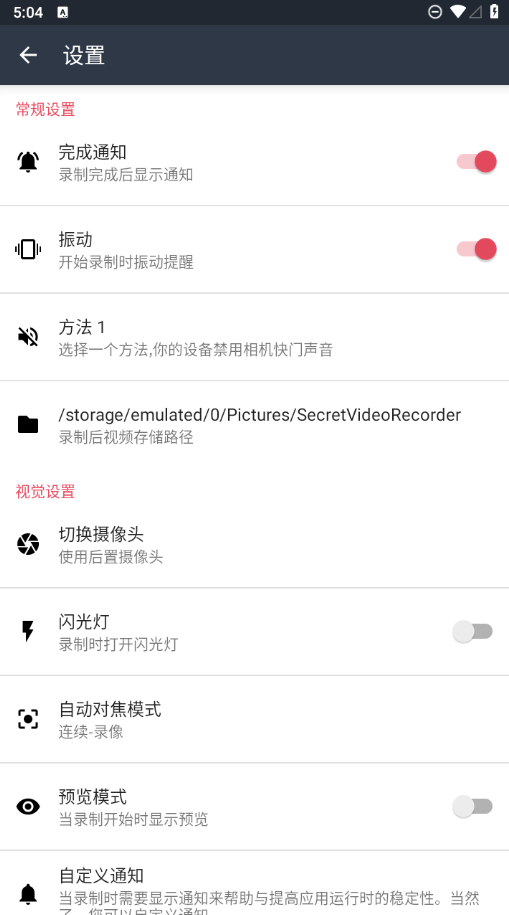Open the 方法 1 shutter sound setting
Image resolution: width=509 pixels, height=915 pixels.
tap(254, 337)
